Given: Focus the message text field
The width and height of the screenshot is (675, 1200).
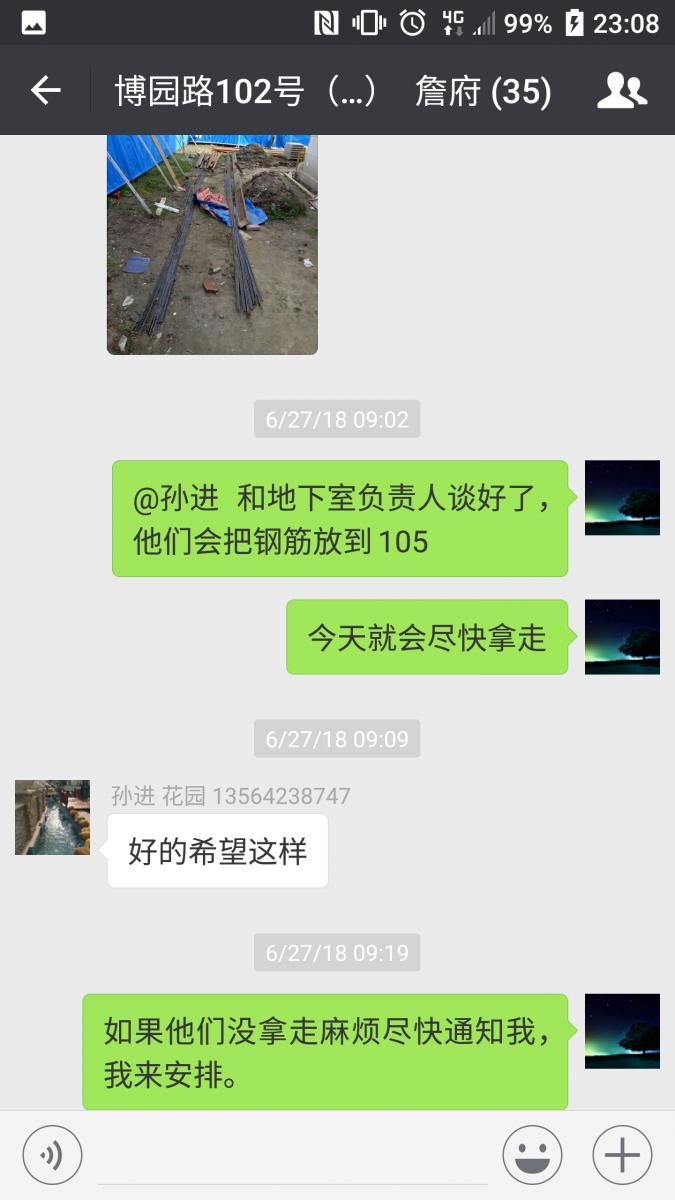Looking at the screenshot, I should [292, 1157].
